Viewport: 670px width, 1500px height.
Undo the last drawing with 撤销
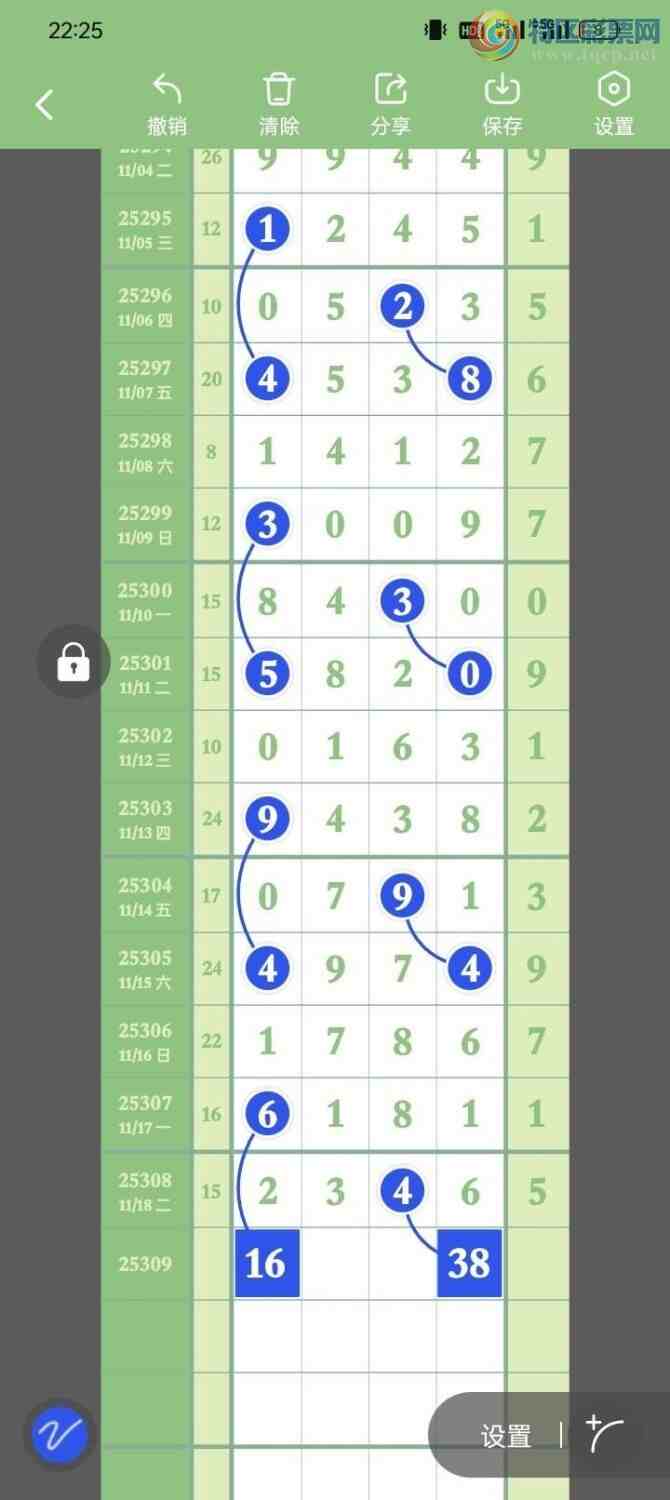tap(167, 104)
